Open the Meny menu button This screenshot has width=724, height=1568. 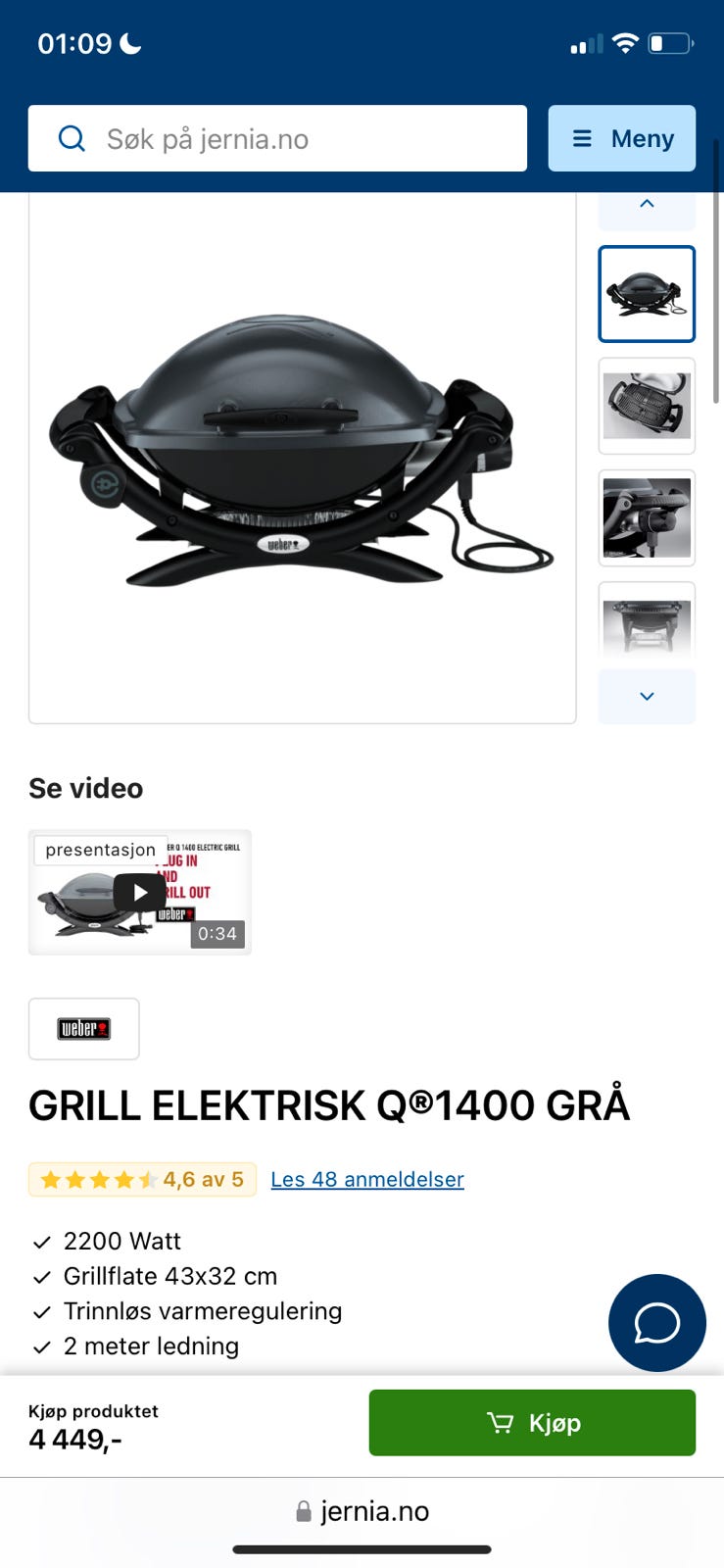(621, 138)
